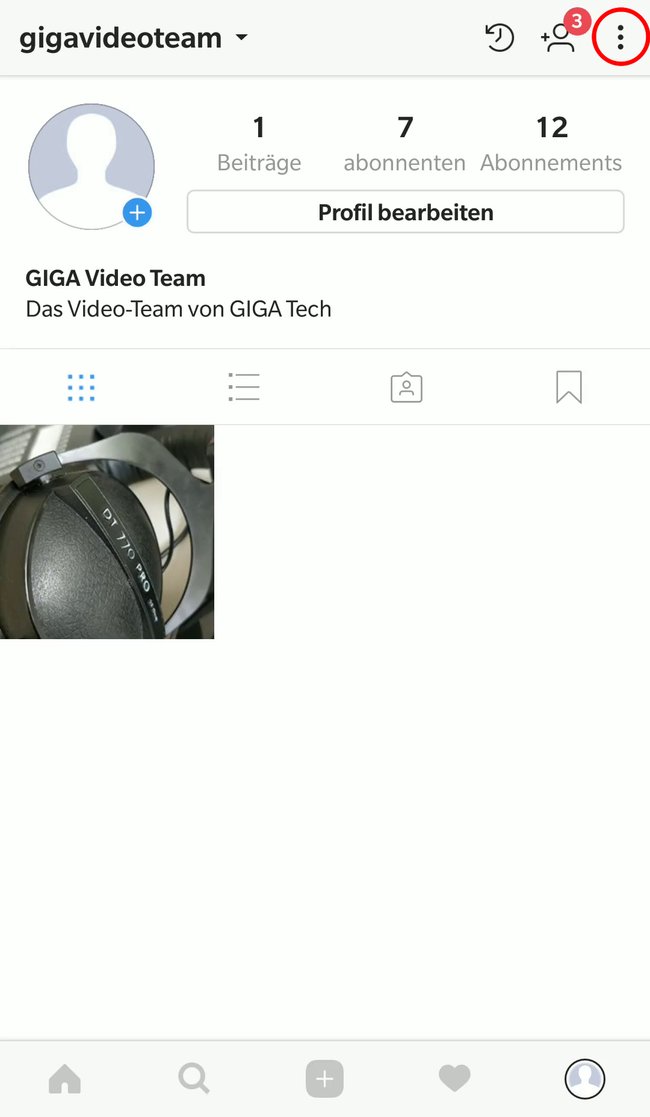View the 12 Abonnements list
The height and width of the screenshot is (1117, 650).
[551, 143]
